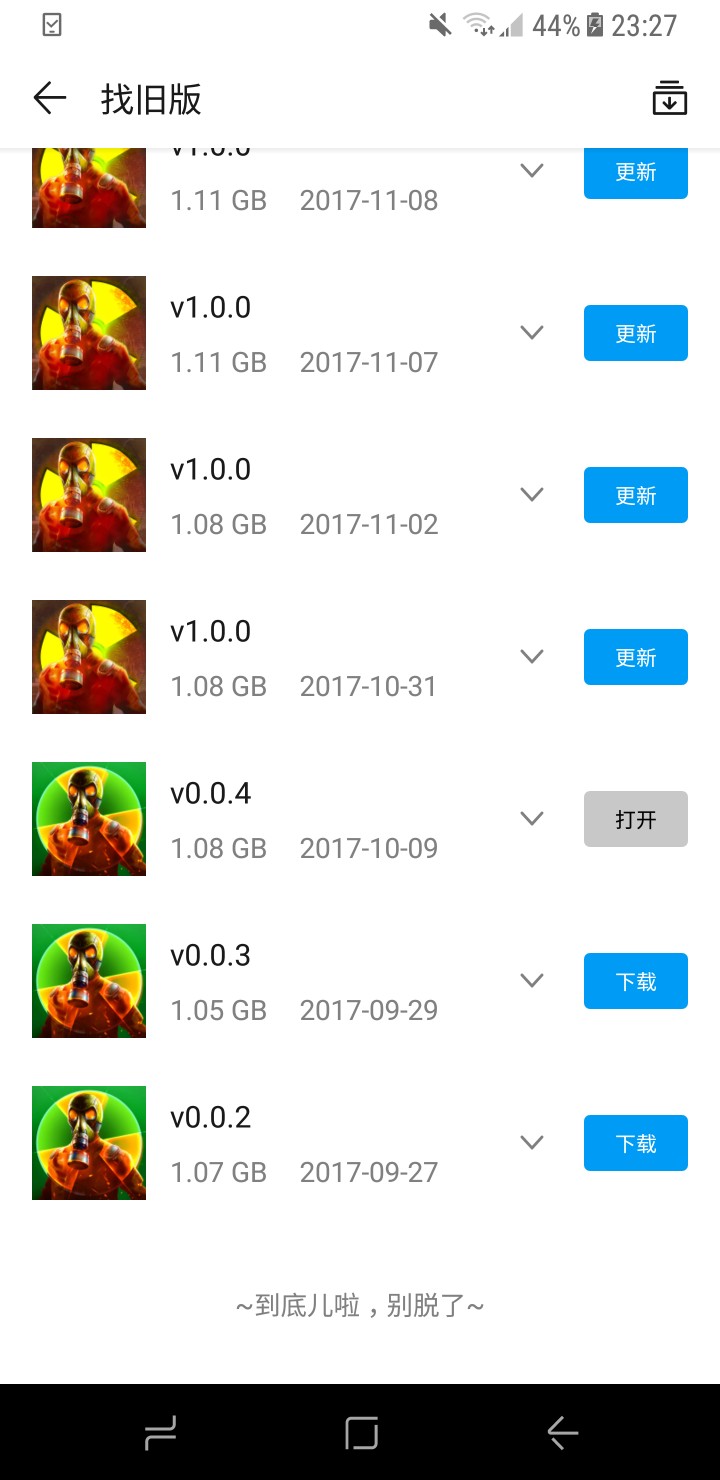720x1480 pixels.
Task: Expand v0.0.3 details
Action: pos(532,980)
